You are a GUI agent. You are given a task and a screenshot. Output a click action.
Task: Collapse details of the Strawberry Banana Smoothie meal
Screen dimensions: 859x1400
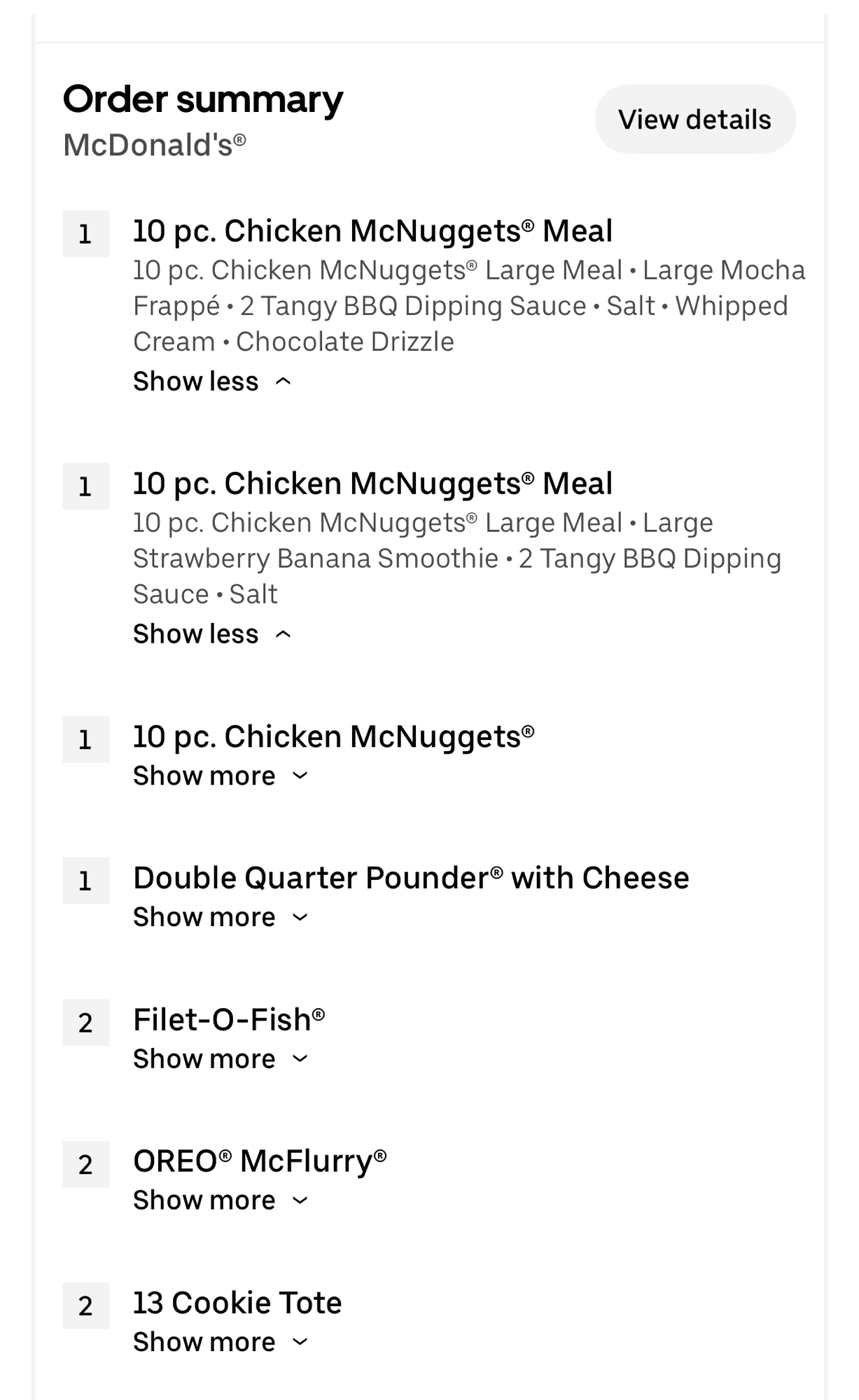[x=211, y=634]
